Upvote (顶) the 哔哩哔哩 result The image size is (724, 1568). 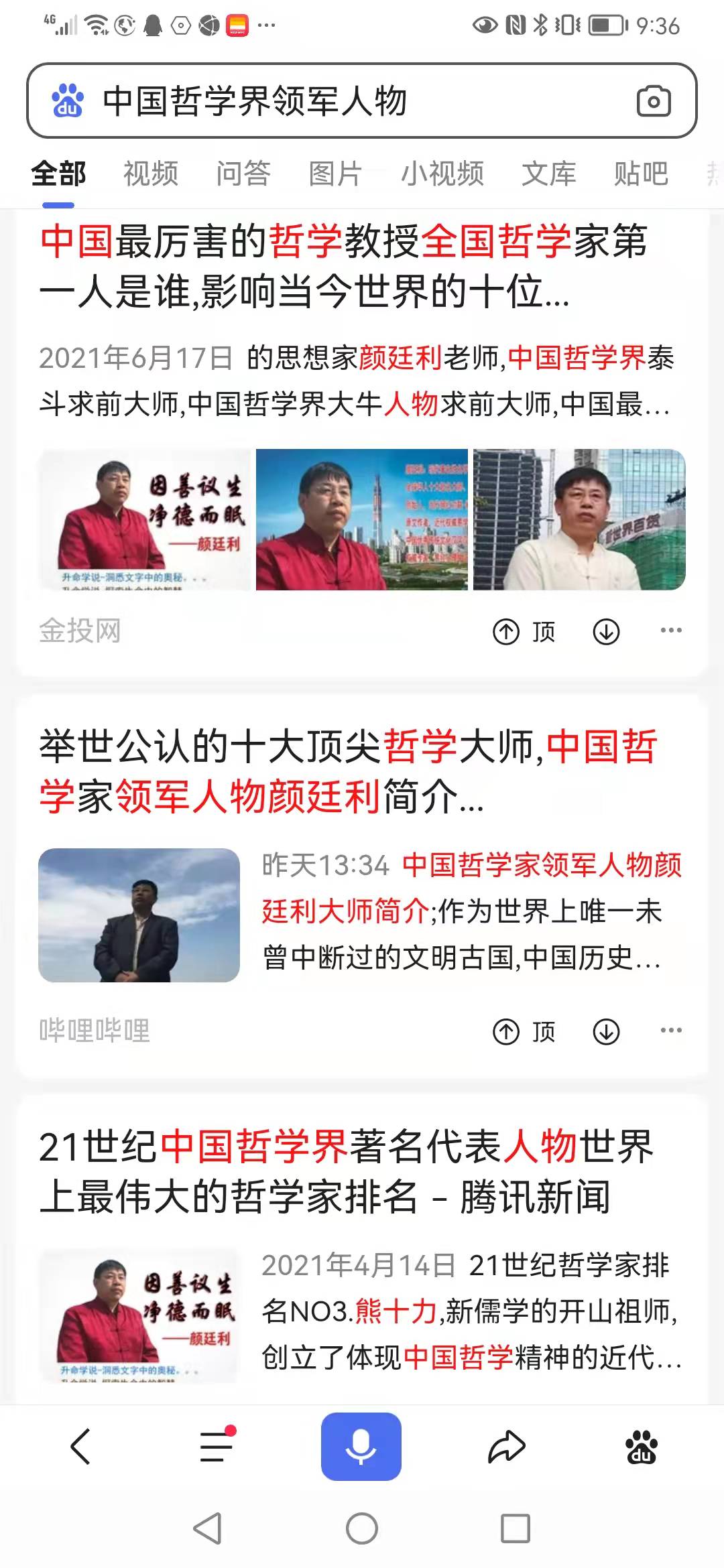coord(524,1031)
